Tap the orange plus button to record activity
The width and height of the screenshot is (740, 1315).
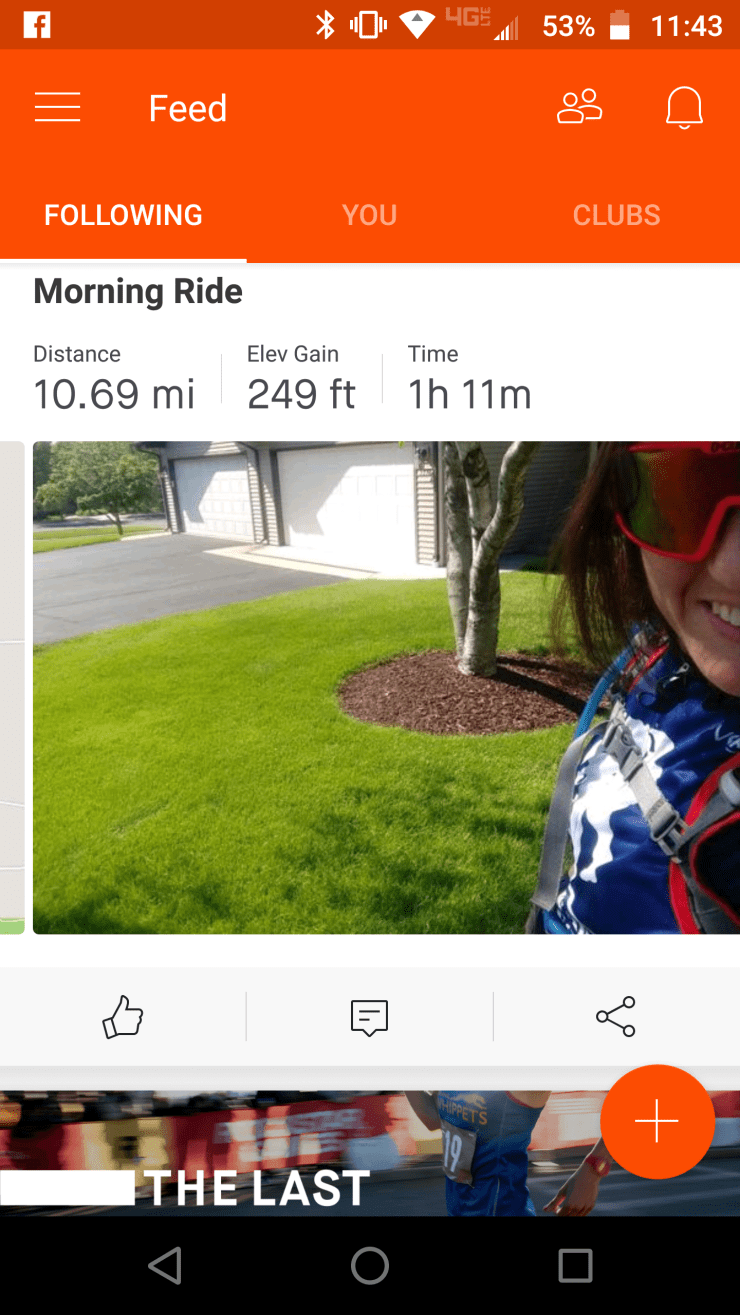(657, 1121)
